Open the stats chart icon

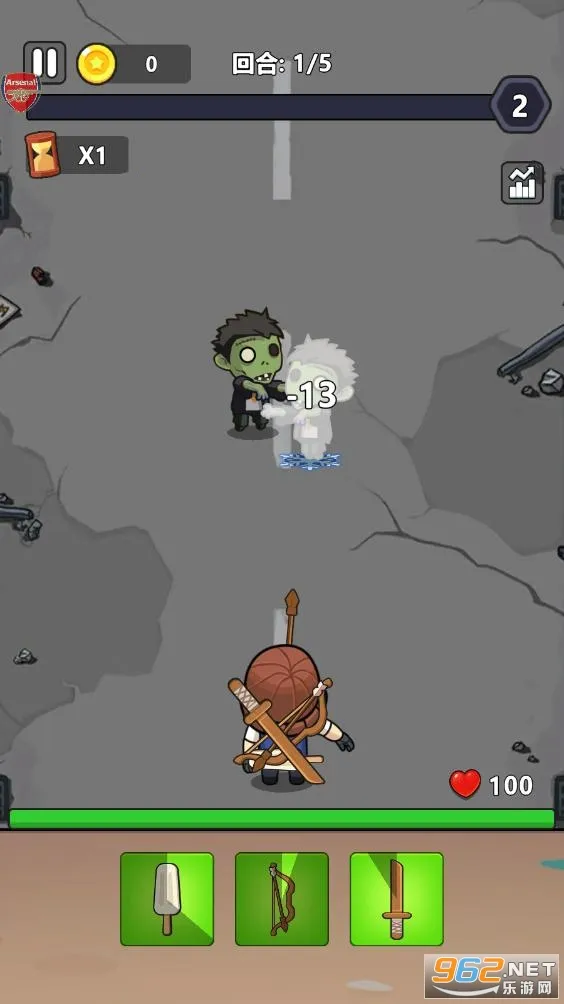(522, 183)
